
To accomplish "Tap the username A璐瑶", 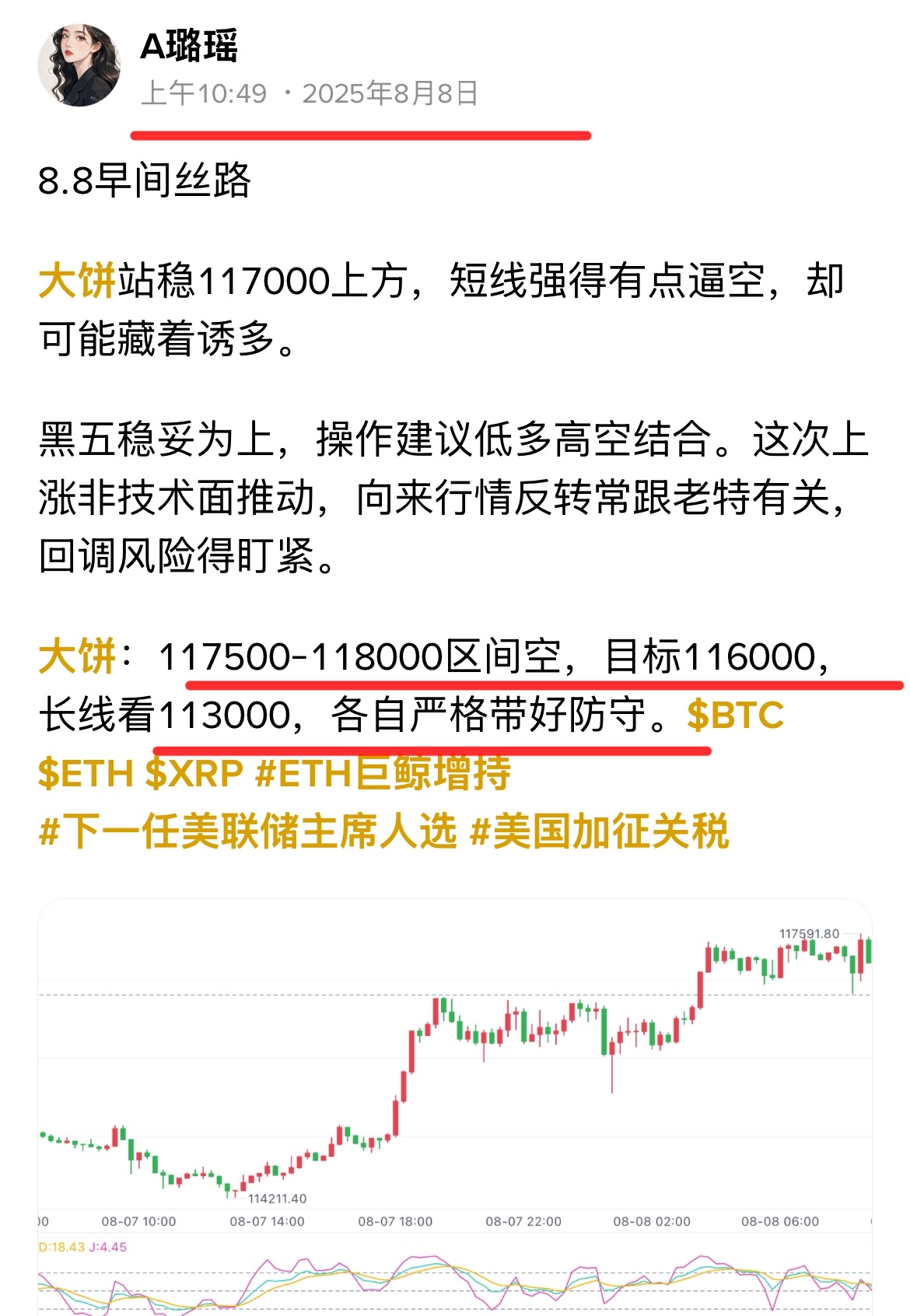I will pyautogui.click(x=189, y=47).
